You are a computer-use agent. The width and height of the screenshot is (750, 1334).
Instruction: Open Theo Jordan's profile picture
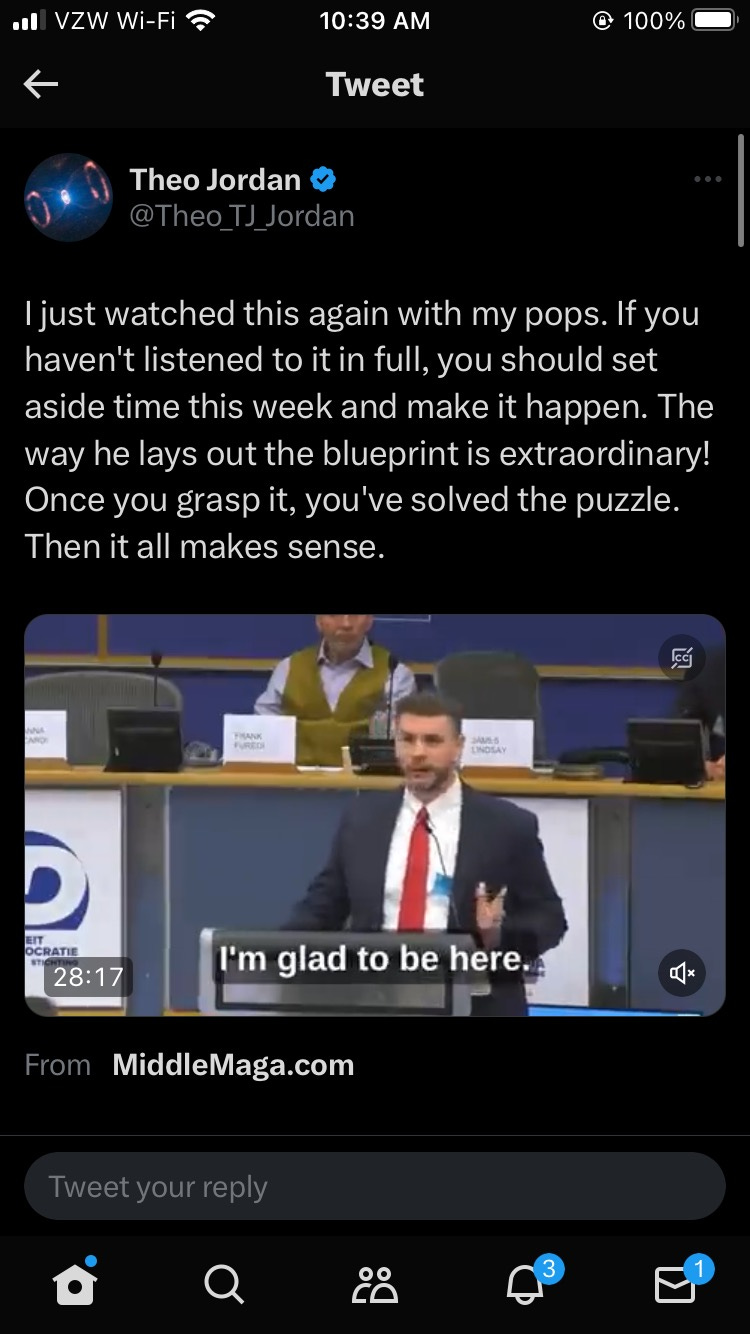tap(68, 197)
